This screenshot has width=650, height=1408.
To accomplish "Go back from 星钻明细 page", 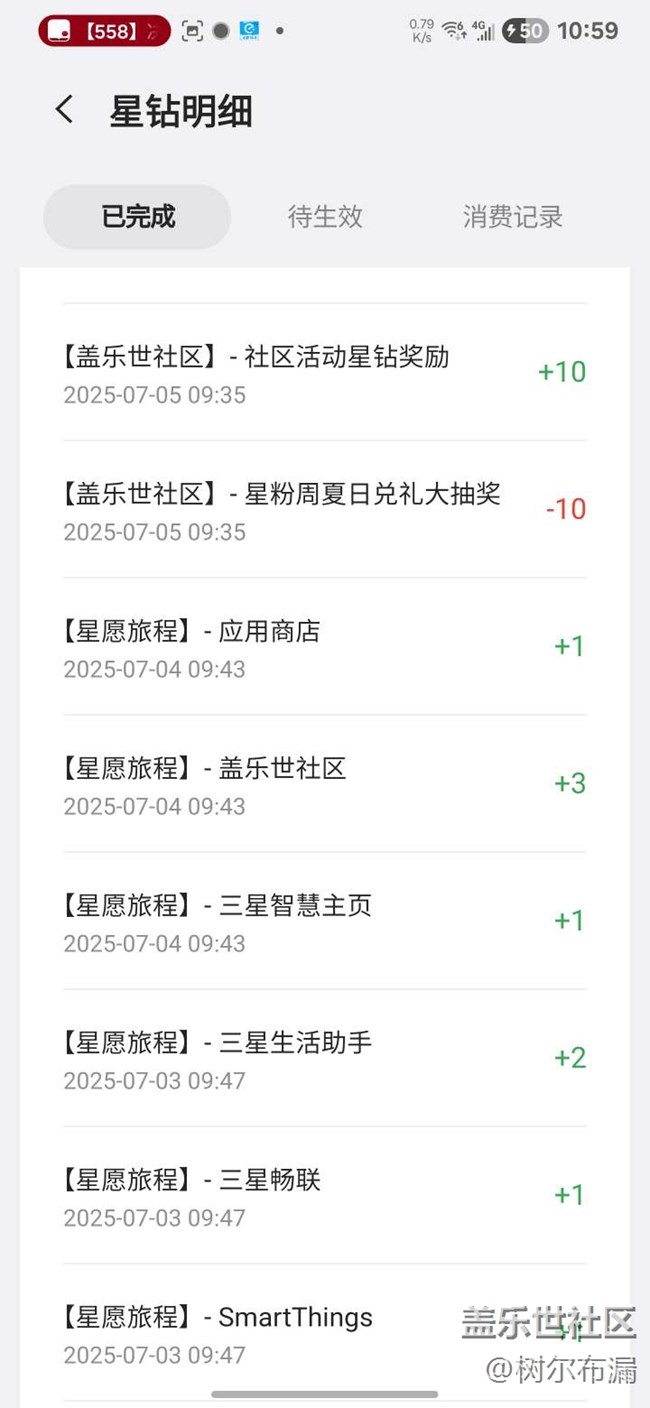I will tap(65, 110).
